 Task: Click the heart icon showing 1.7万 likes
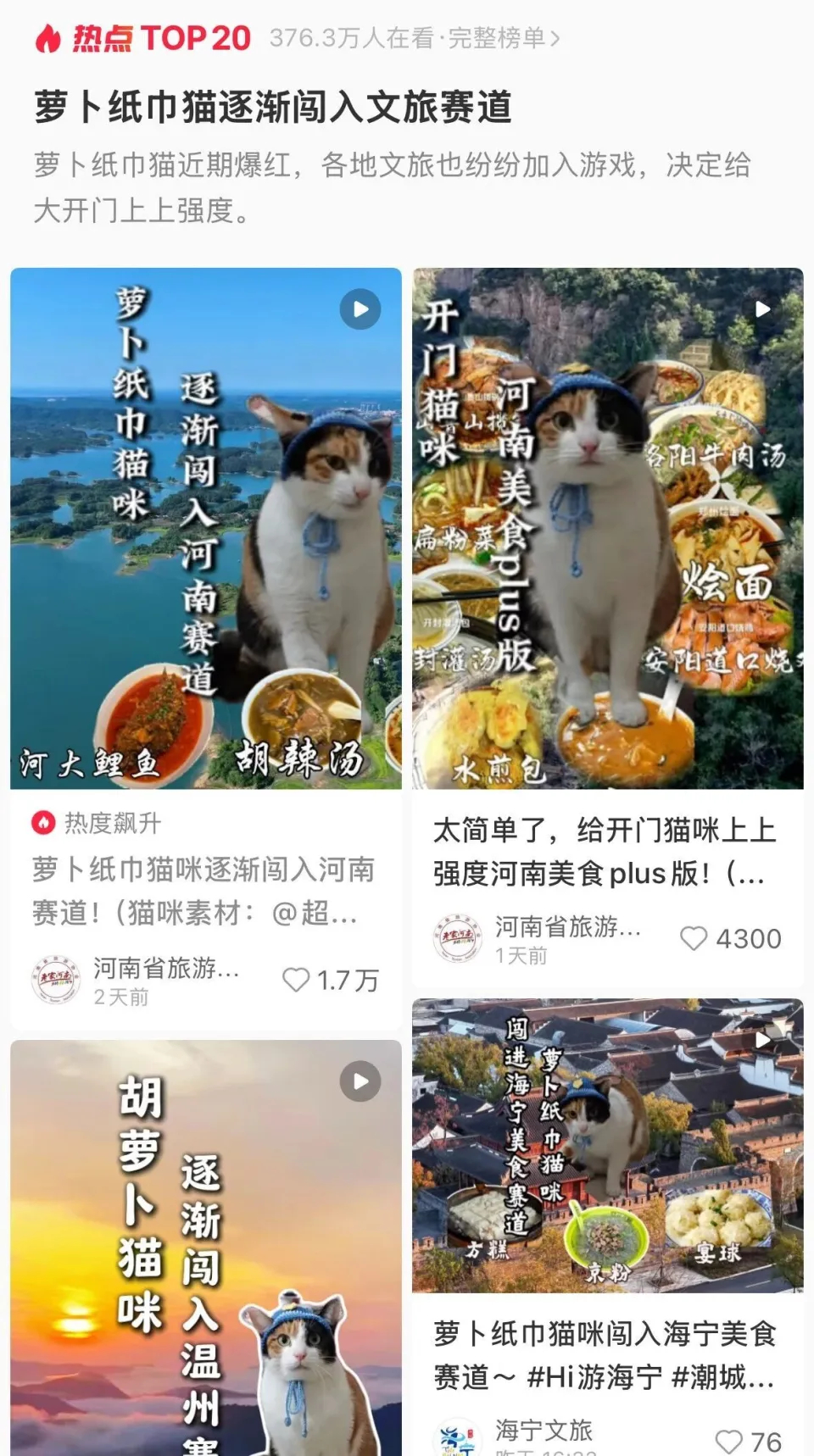[296, 981]
